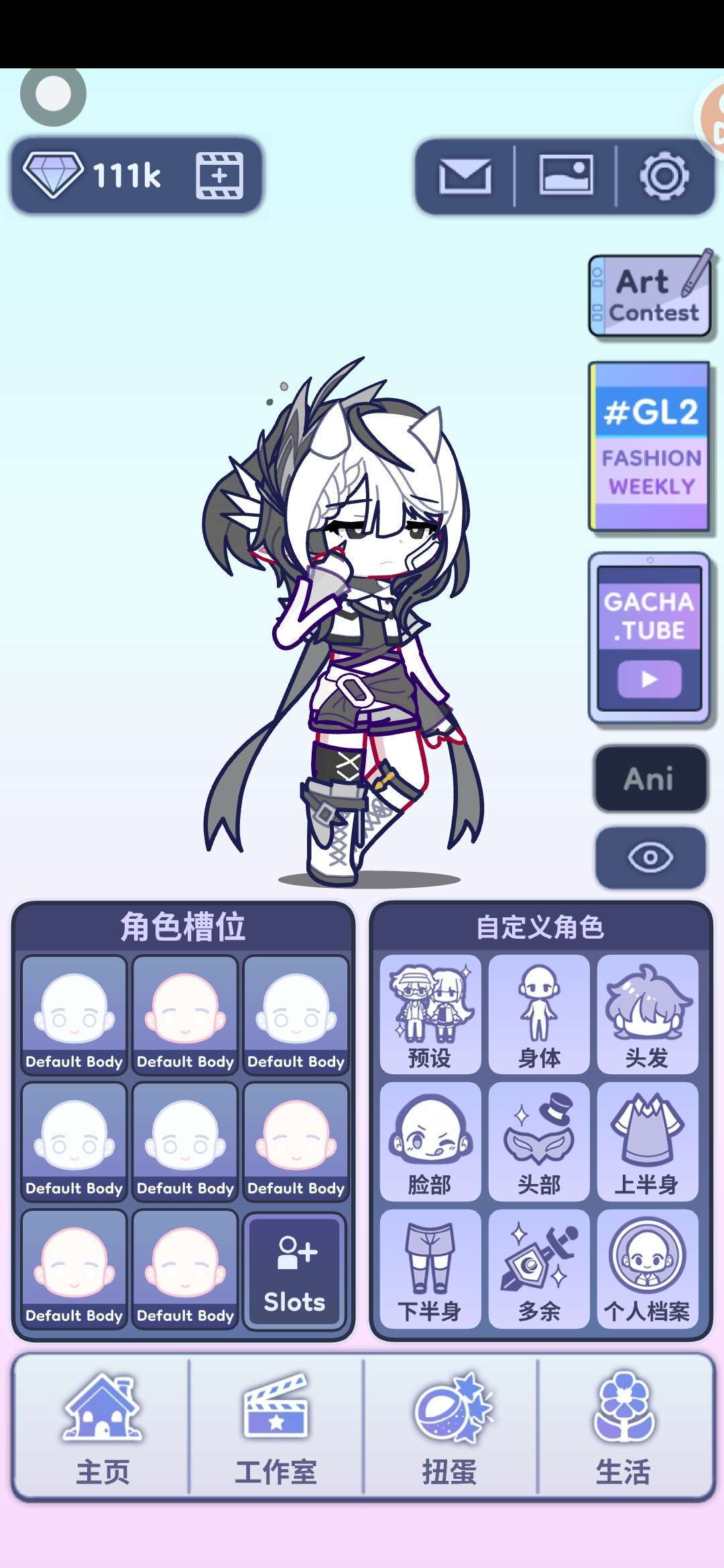Switch to the 生活 life tab
724x1568 pixels.
(x=623, y=1427)
